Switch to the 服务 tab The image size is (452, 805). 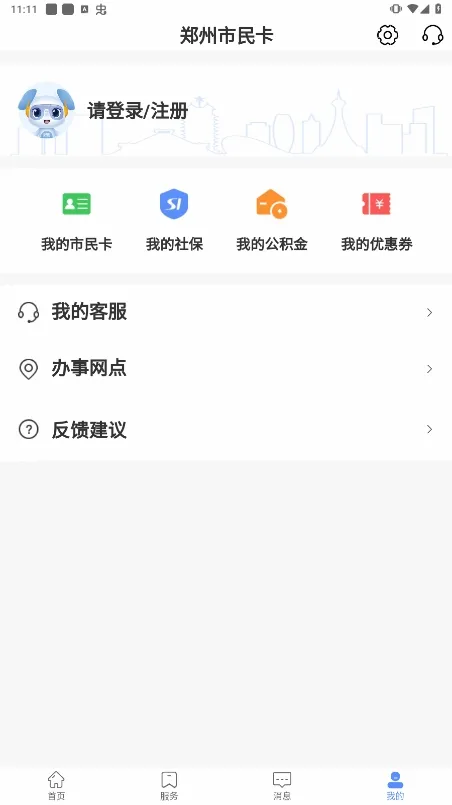pos(169,785)
